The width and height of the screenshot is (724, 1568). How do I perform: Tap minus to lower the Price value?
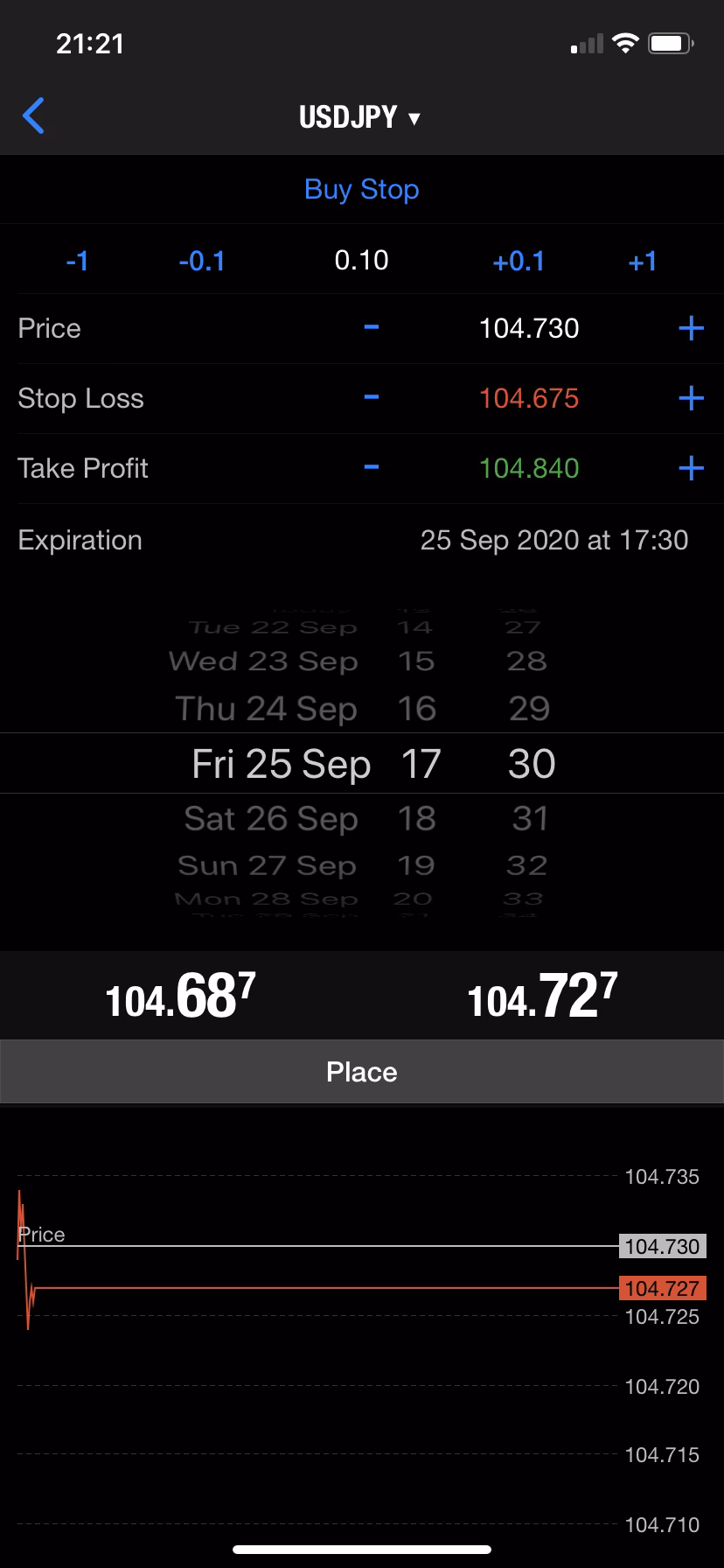pyautogui.click(x=371, y=327)
